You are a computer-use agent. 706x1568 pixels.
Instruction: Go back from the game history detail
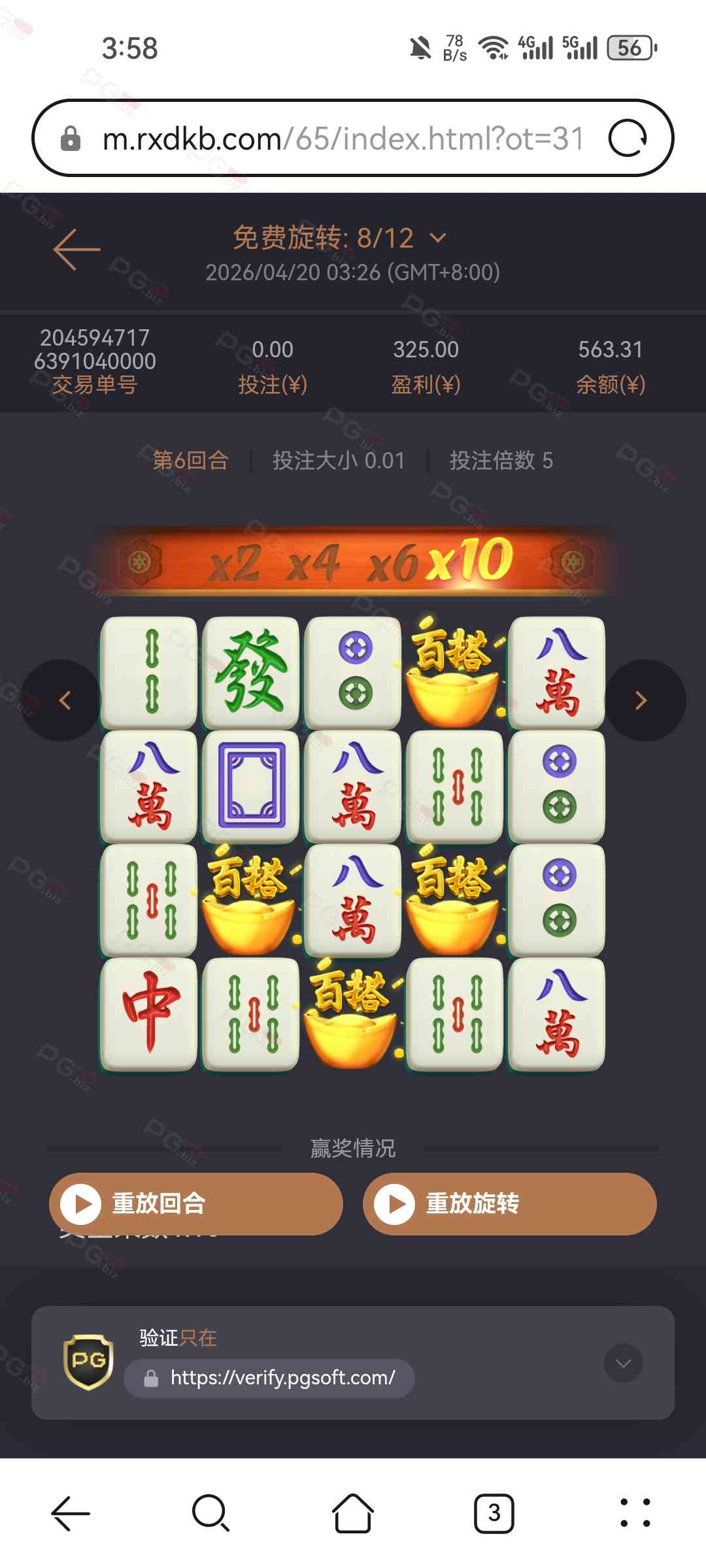tap(76, 249)
